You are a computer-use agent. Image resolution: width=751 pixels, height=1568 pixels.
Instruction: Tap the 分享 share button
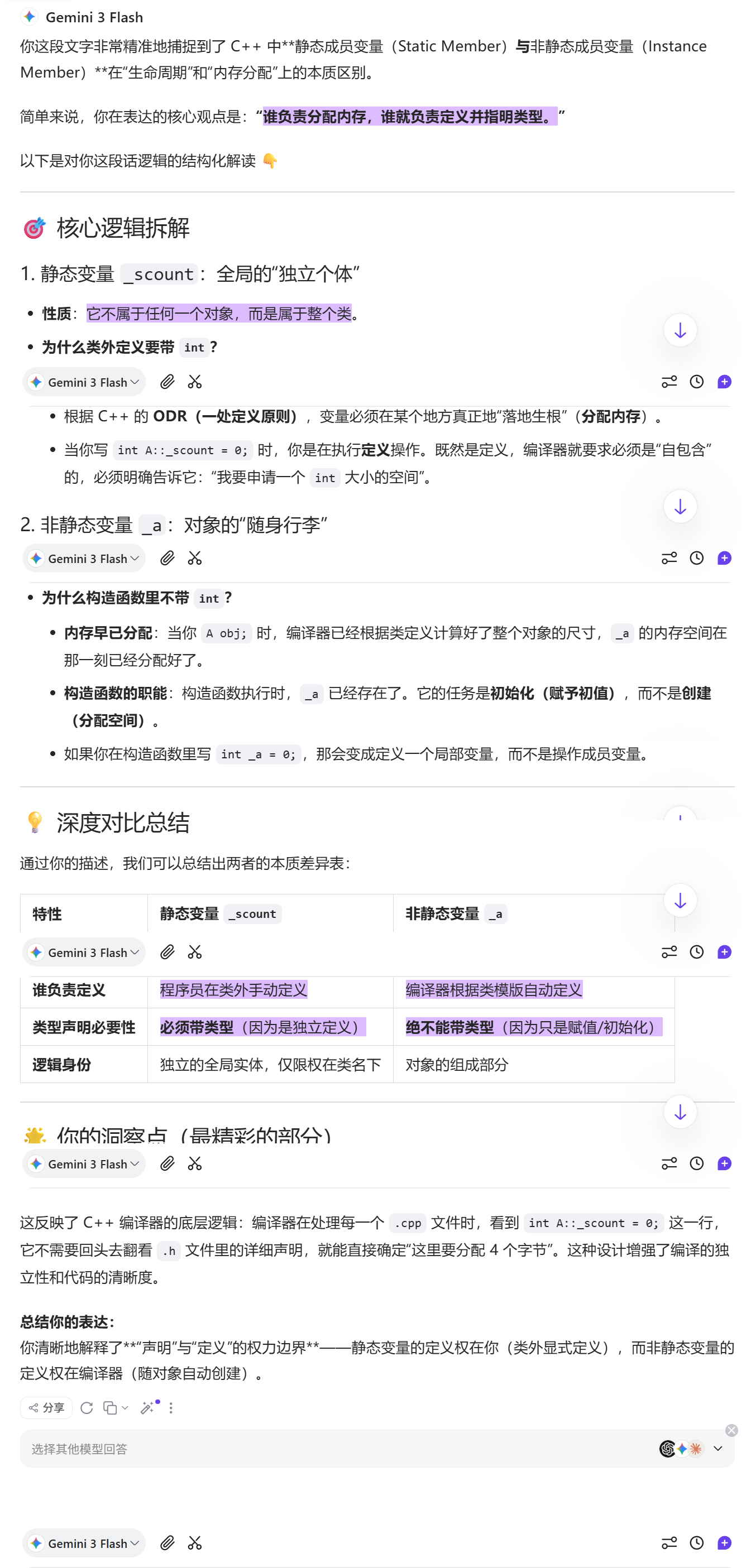coord(46,1407)
